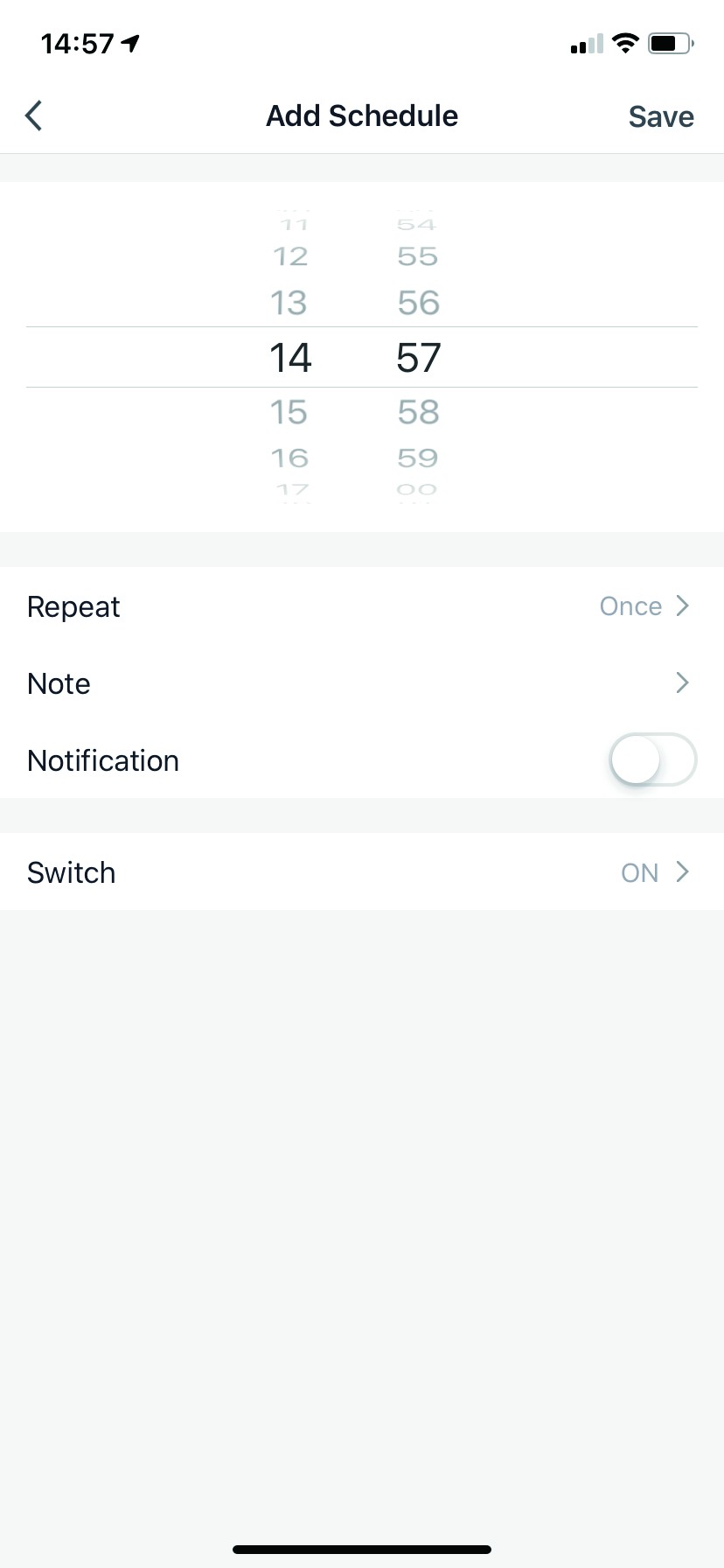Select minute 58 in the picker
Viewport: 724px width, 1568px height.
pyautogui.click(x=418, y=412)
